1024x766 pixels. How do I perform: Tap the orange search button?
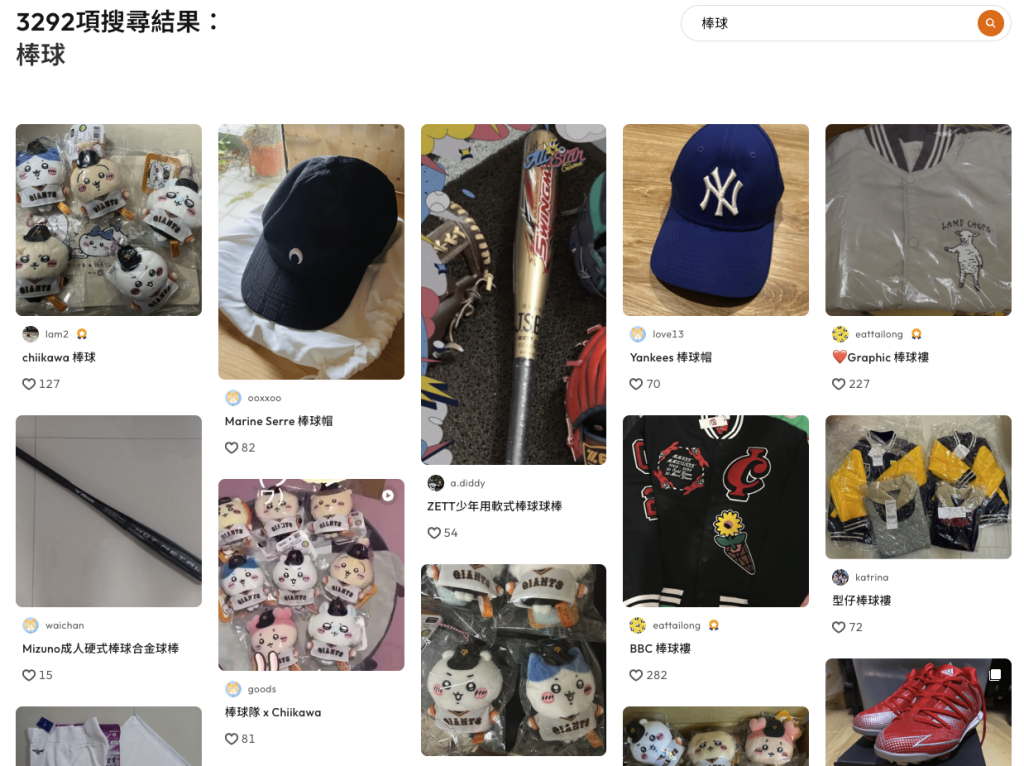990,23
